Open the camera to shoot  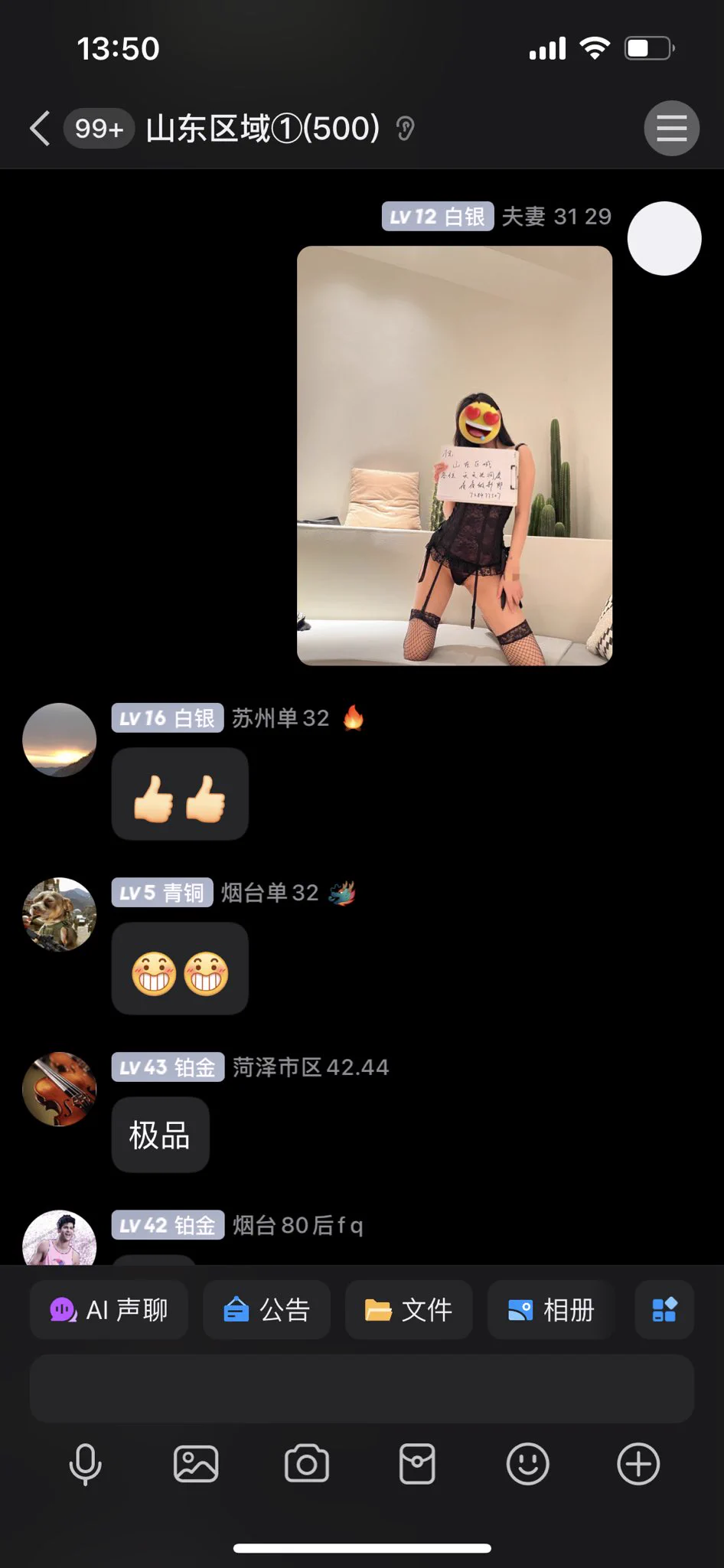click(x=307, y=1464)
